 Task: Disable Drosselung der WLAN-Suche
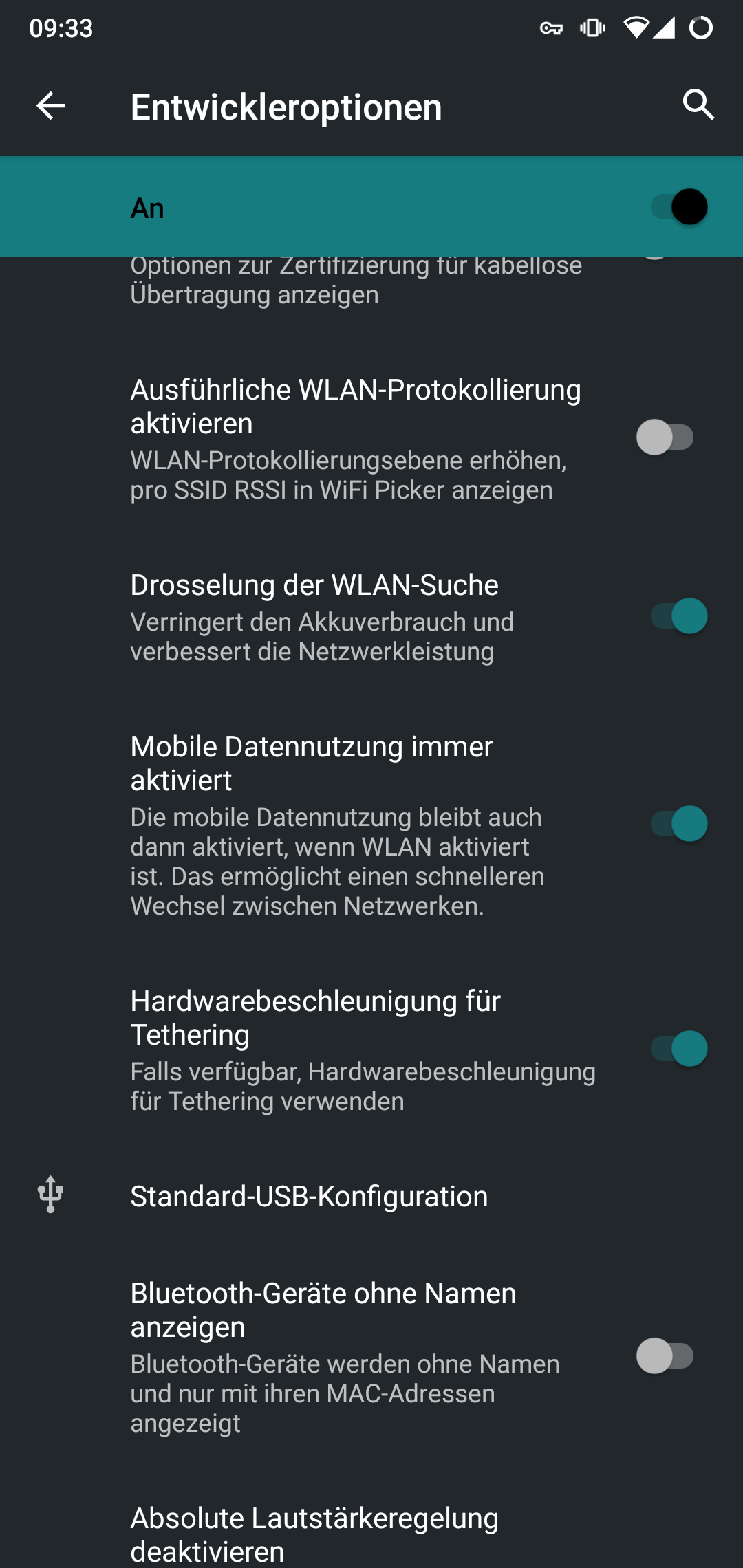click(679, 616)
